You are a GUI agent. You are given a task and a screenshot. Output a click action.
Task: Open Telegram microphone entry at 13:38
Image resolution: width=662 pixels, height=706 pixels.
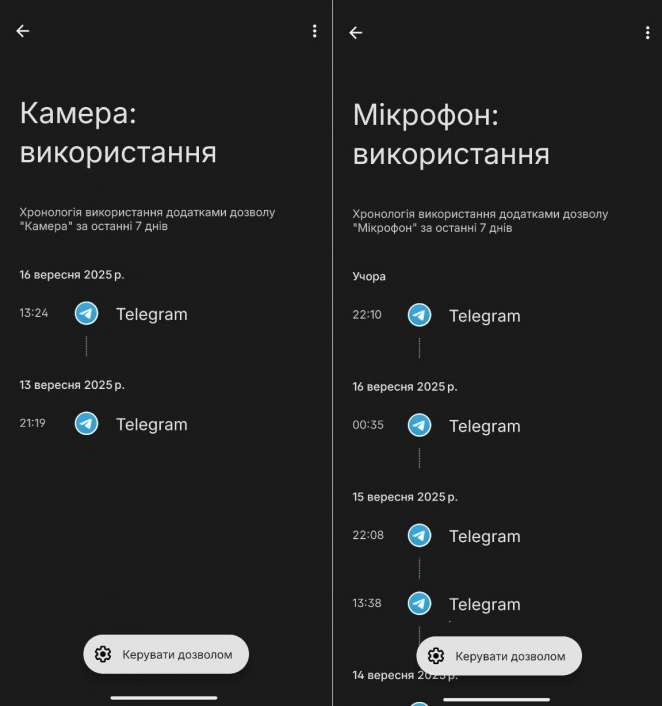483,604
